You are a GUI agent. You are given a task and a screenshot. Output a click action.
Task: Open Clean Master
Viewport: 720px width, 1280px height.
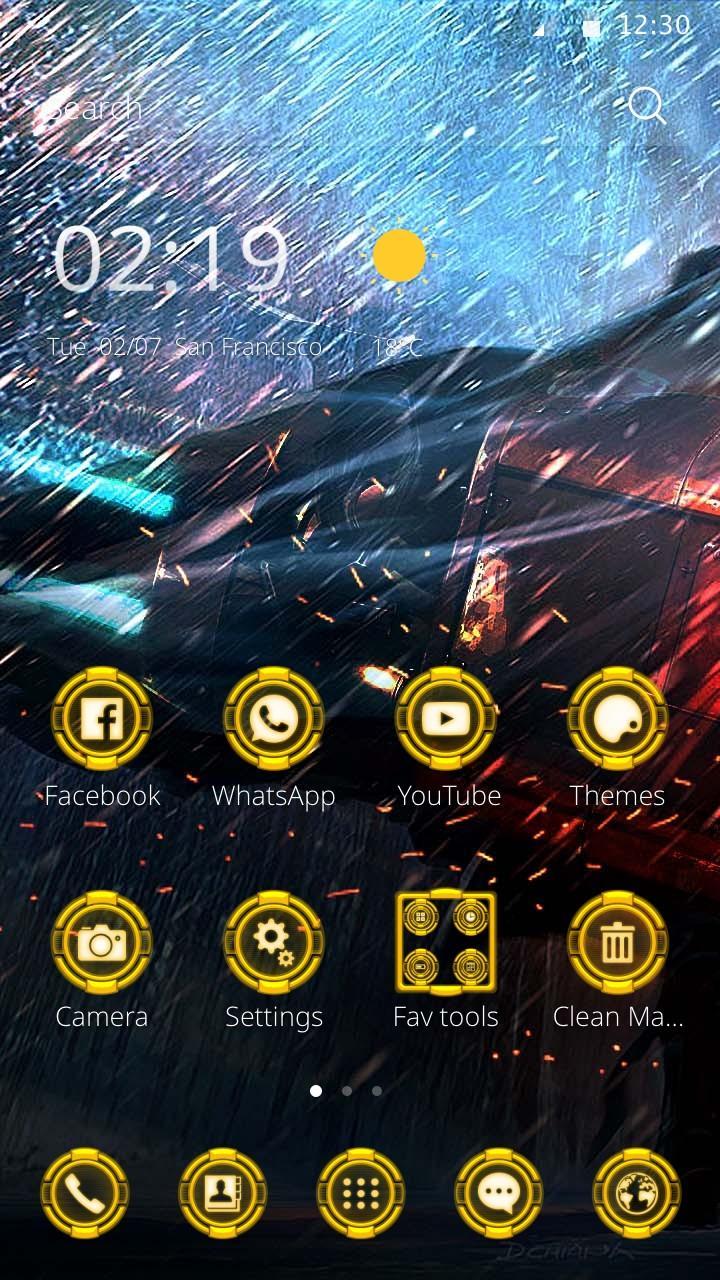point(617,940)
